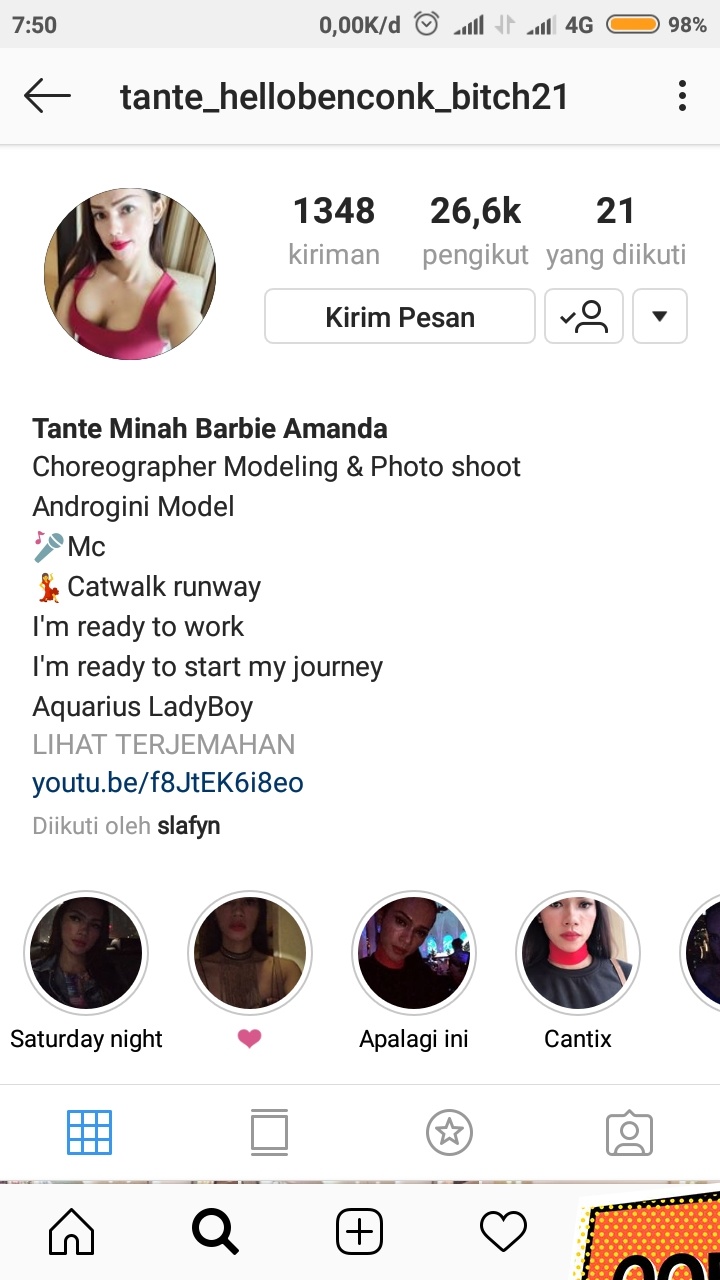Open the 26,6k pengikut list
Viewport: 720px width, 1280px height.
(475, 231)
